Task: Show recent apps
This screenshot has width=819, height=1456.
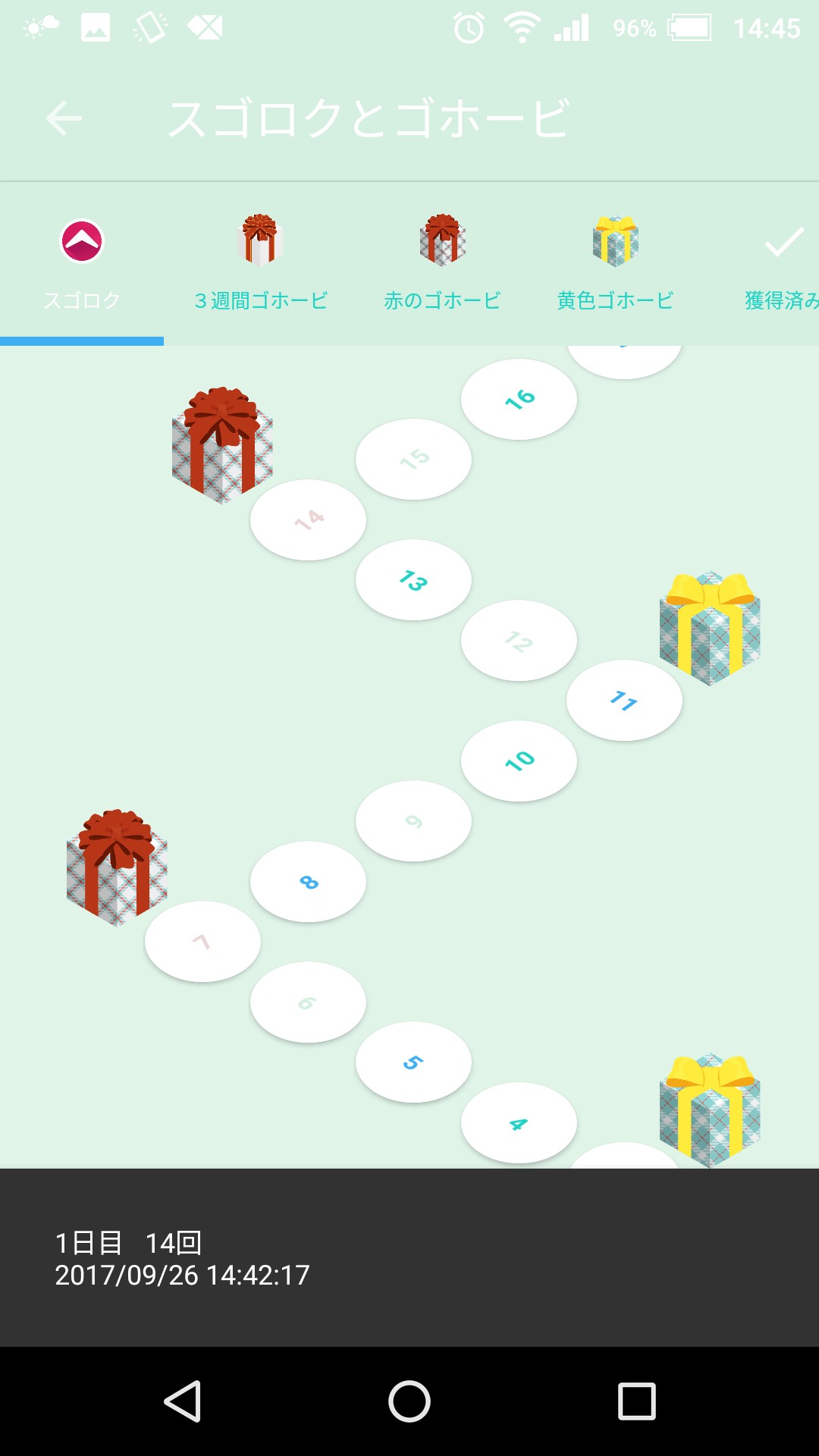Action: [x=636, y=1401]
